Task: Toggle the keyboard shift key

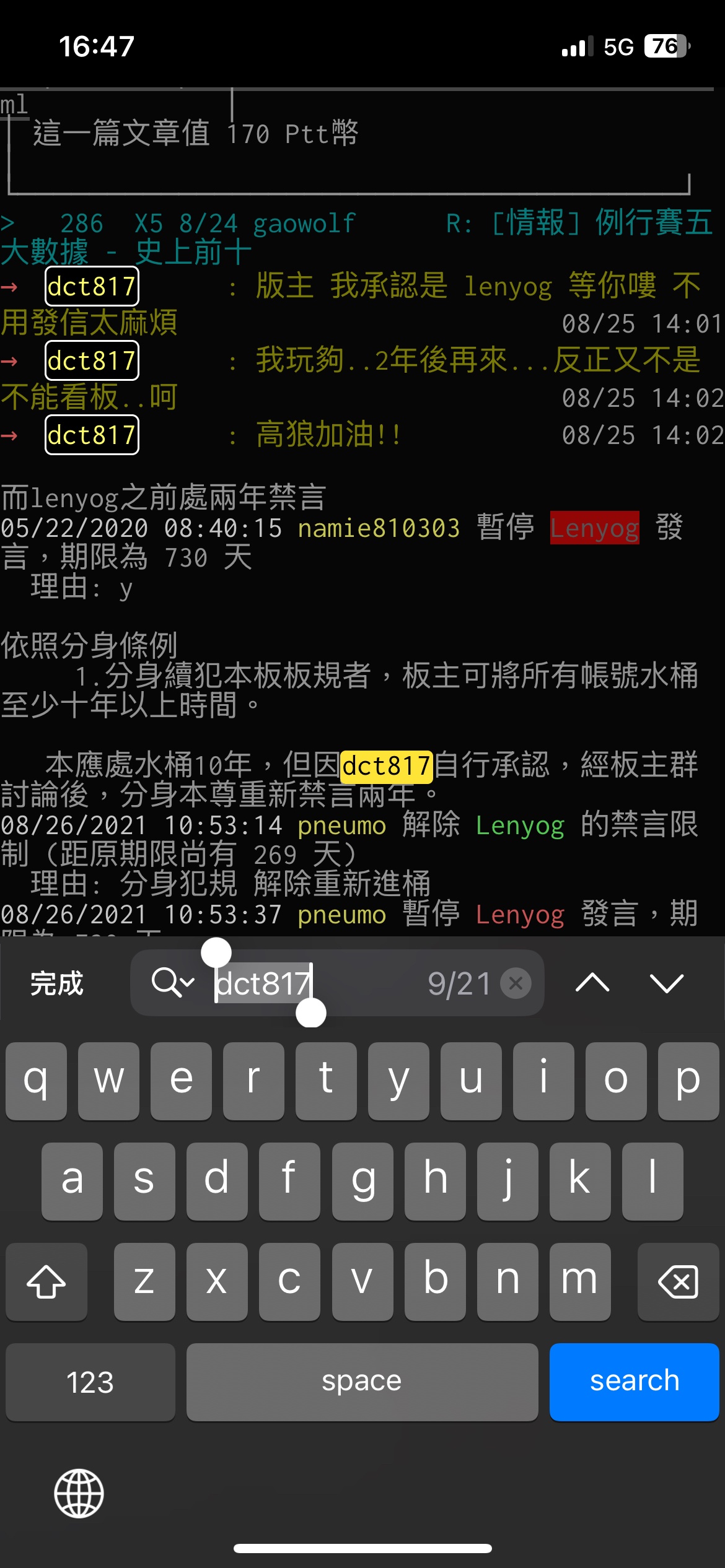Action: [x=46, y=1281]
